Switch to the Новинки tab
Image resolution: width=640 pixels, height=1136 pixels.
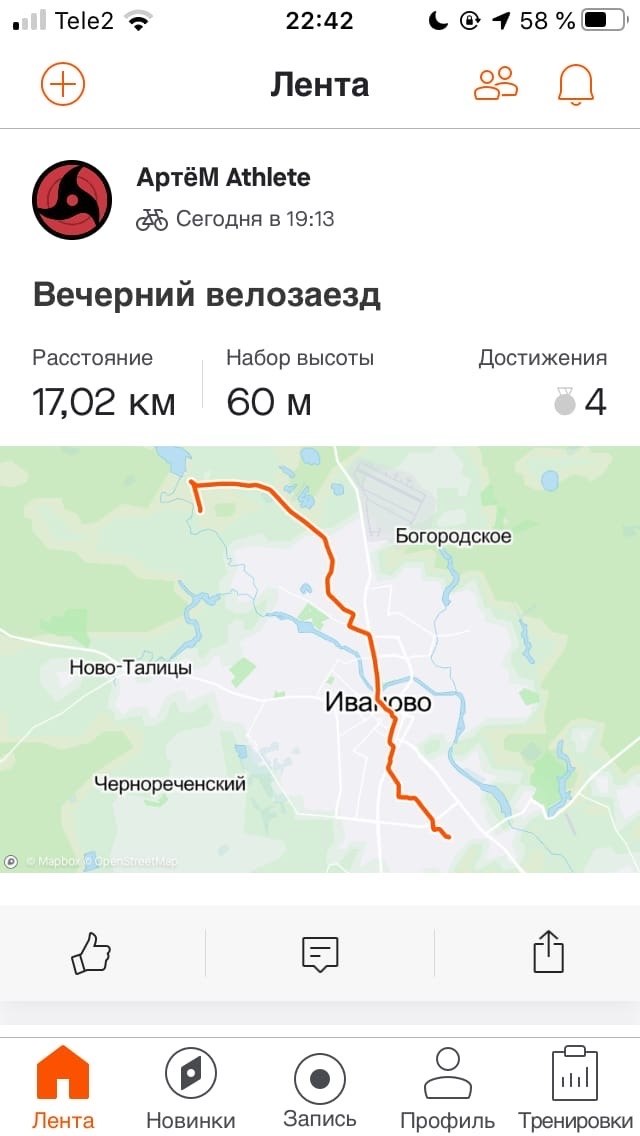pyautogui.click(x=190, y=1088)
